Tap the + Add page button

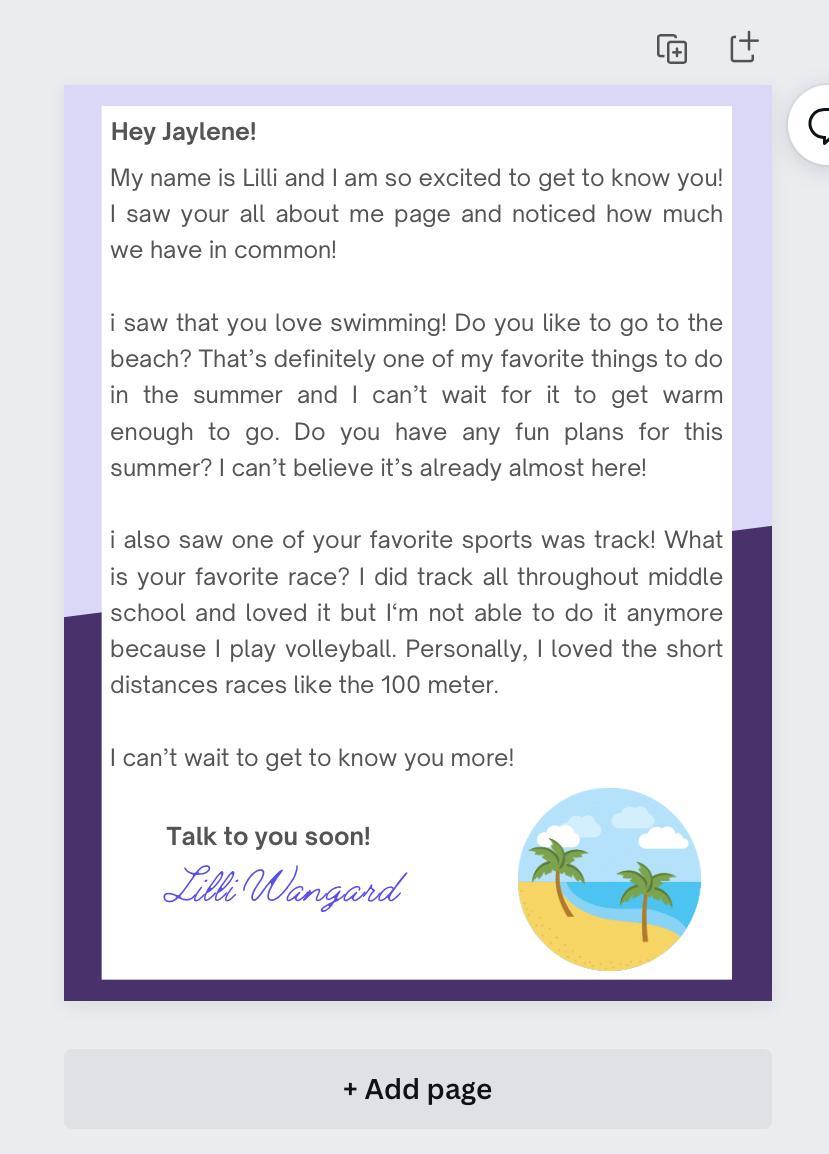click(x=417, y=1089)
